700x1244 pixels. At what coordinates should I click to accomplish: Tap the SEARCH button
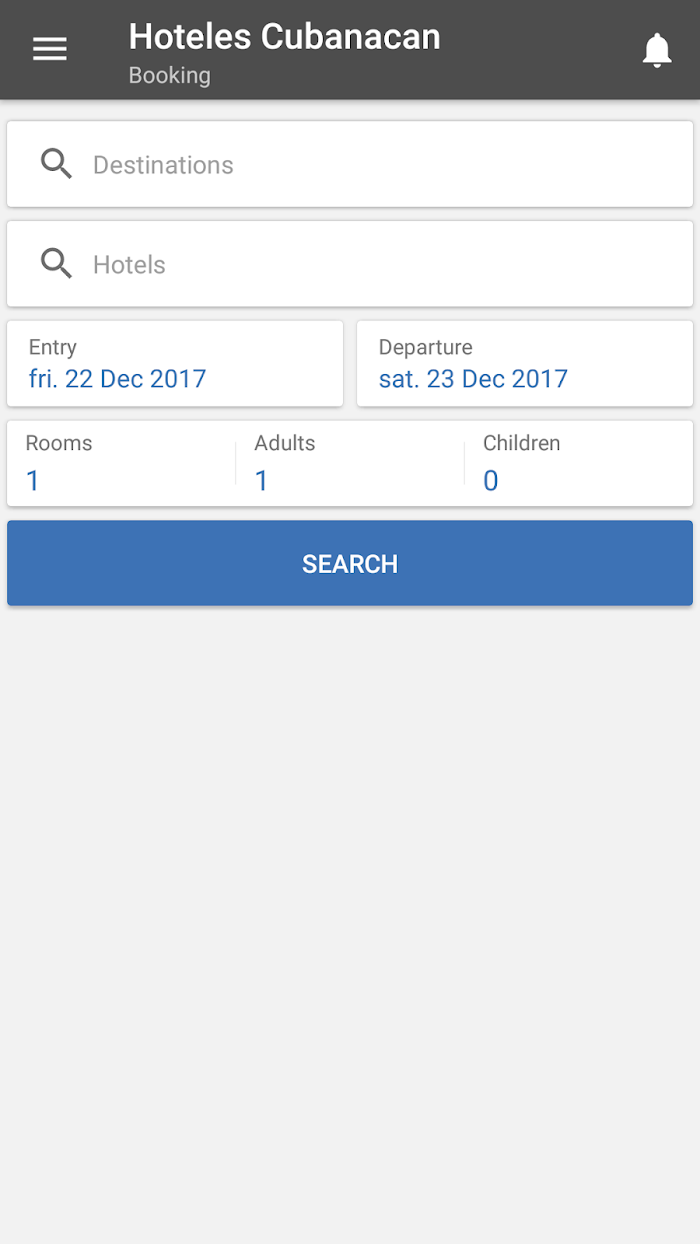[x=350, y=563]
